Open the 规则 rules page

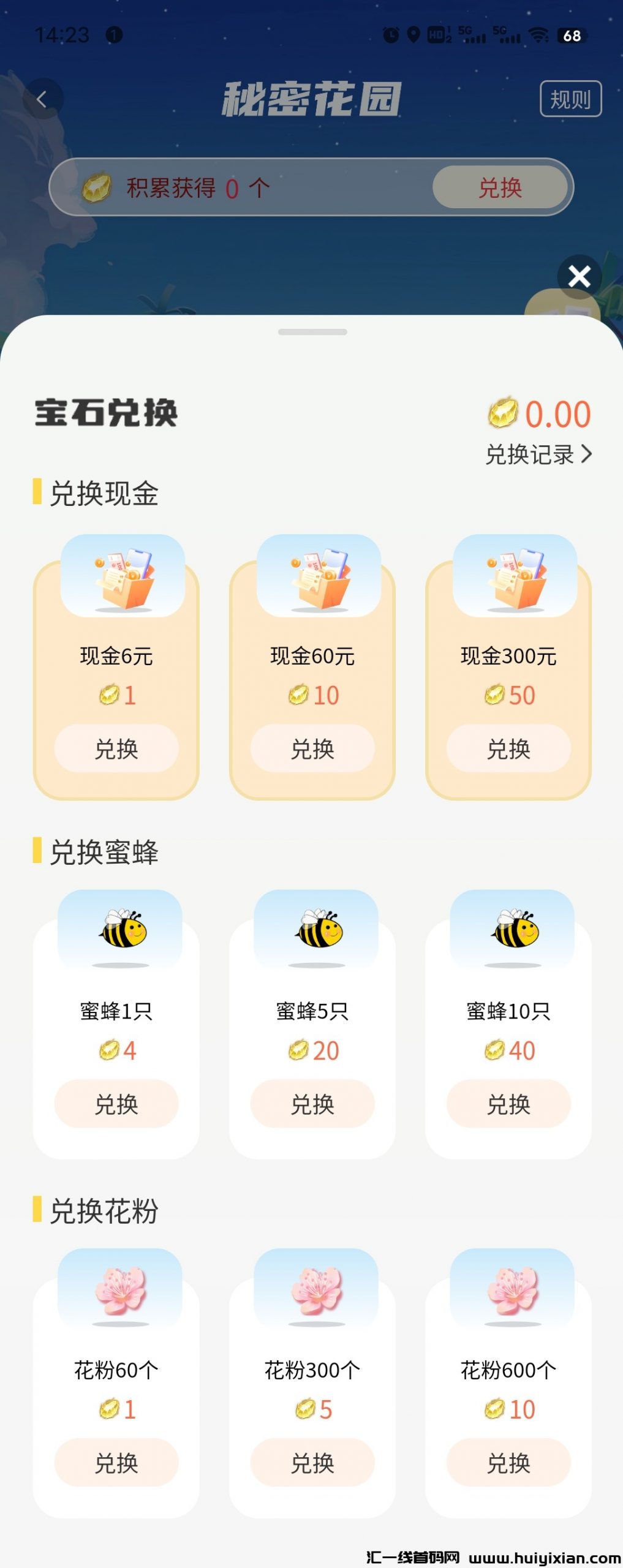click(572, 98)
